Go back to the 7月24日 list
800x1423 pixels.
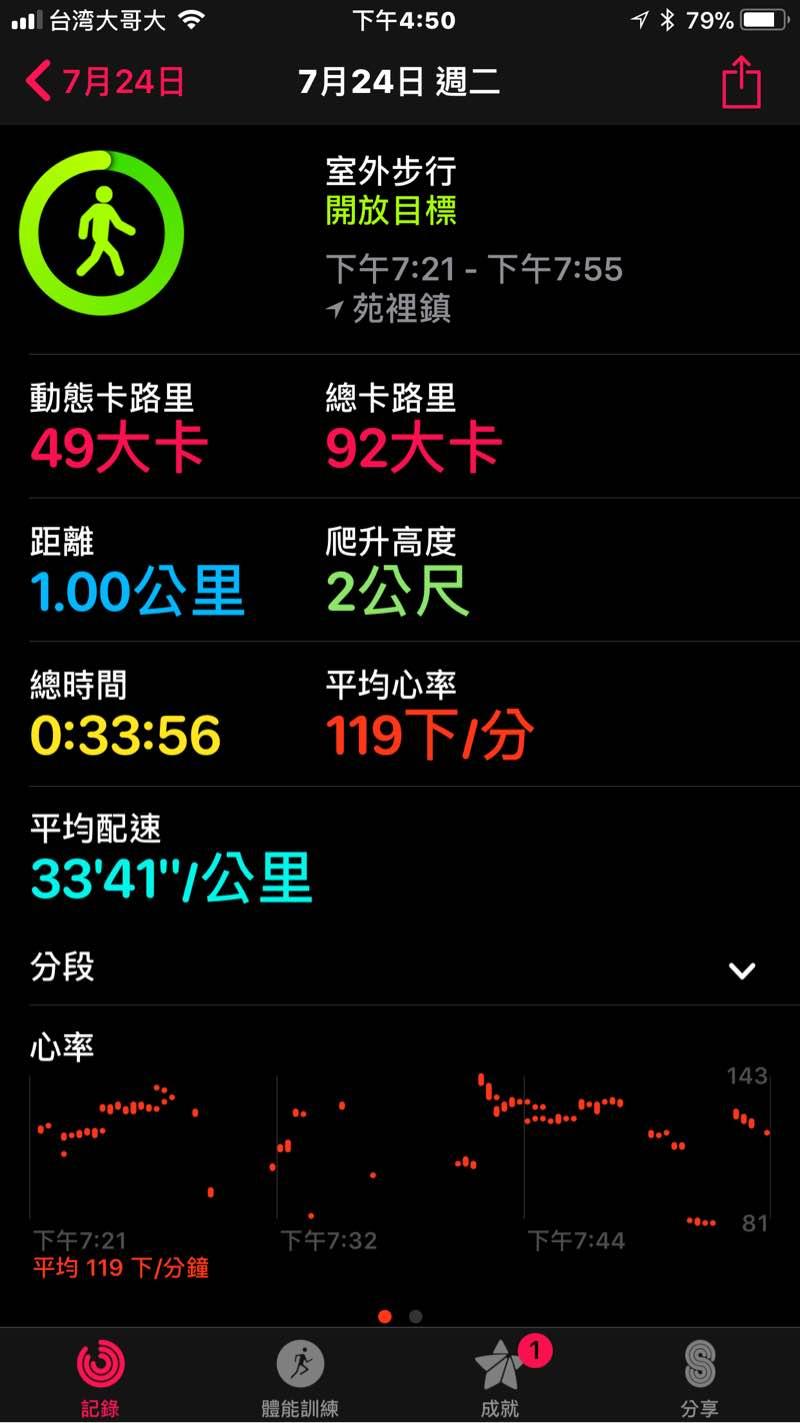105,82
